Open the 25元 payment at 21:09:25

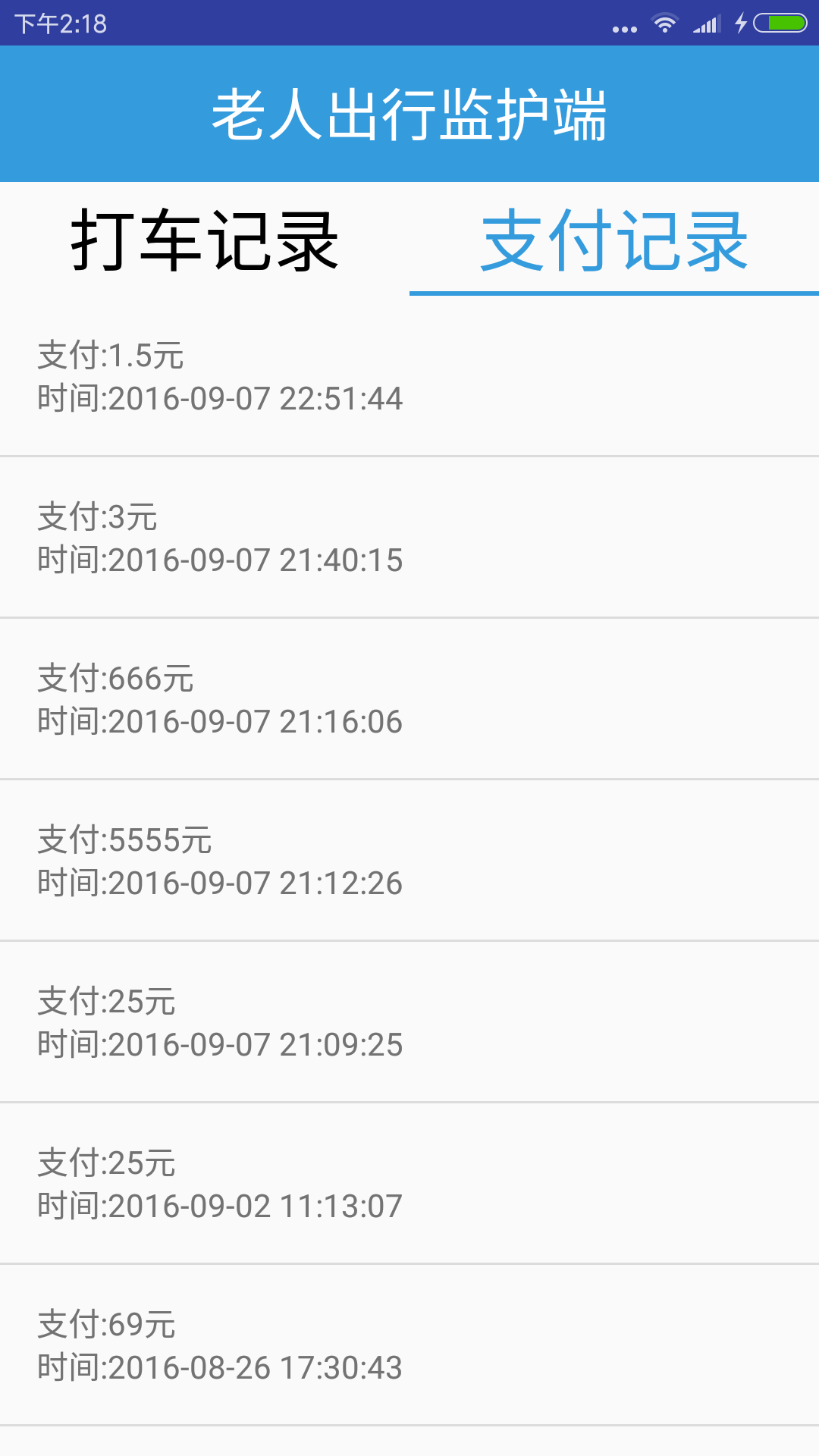[409, 1023]
